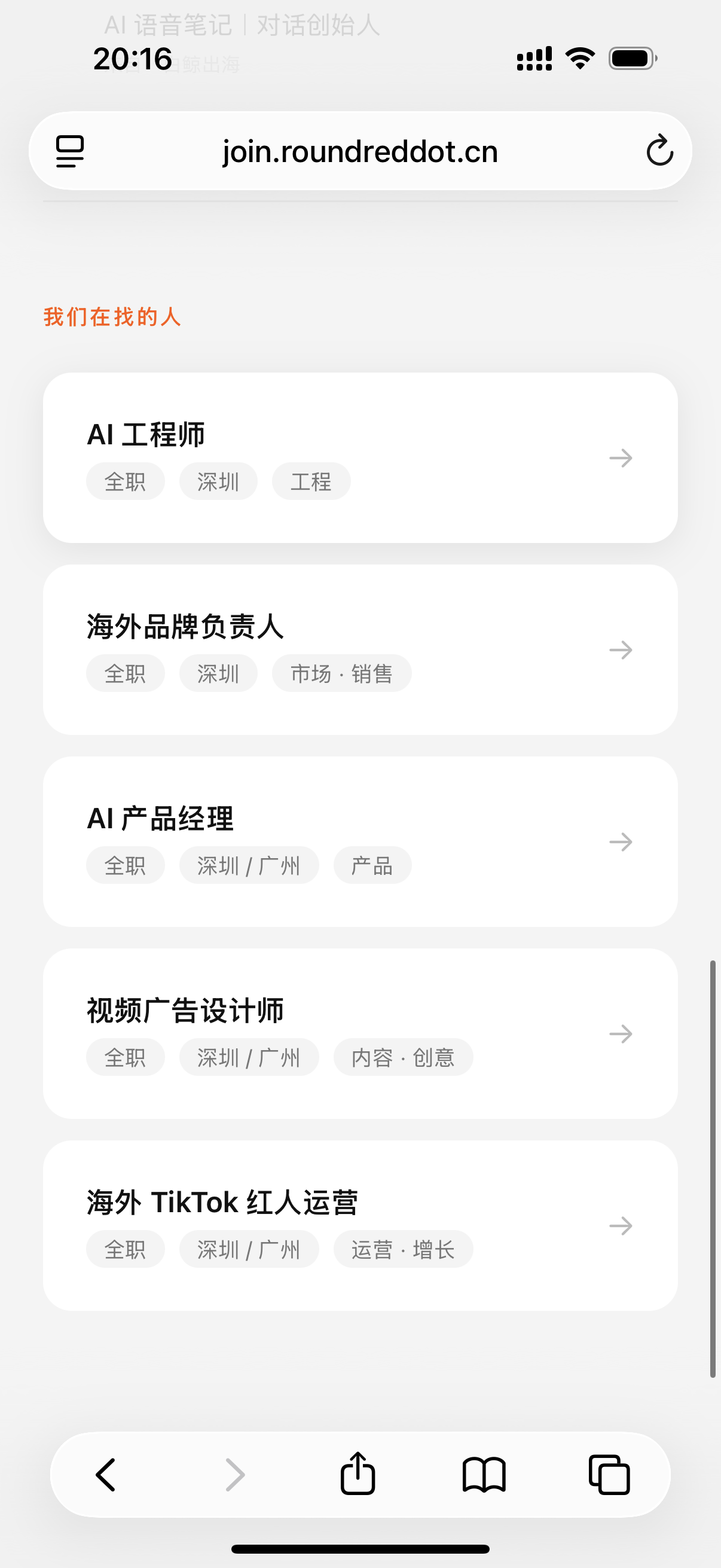Open the AI 产品经理 job card
Viewport: 721px width, 1568px height.
(x=360, y=842)
